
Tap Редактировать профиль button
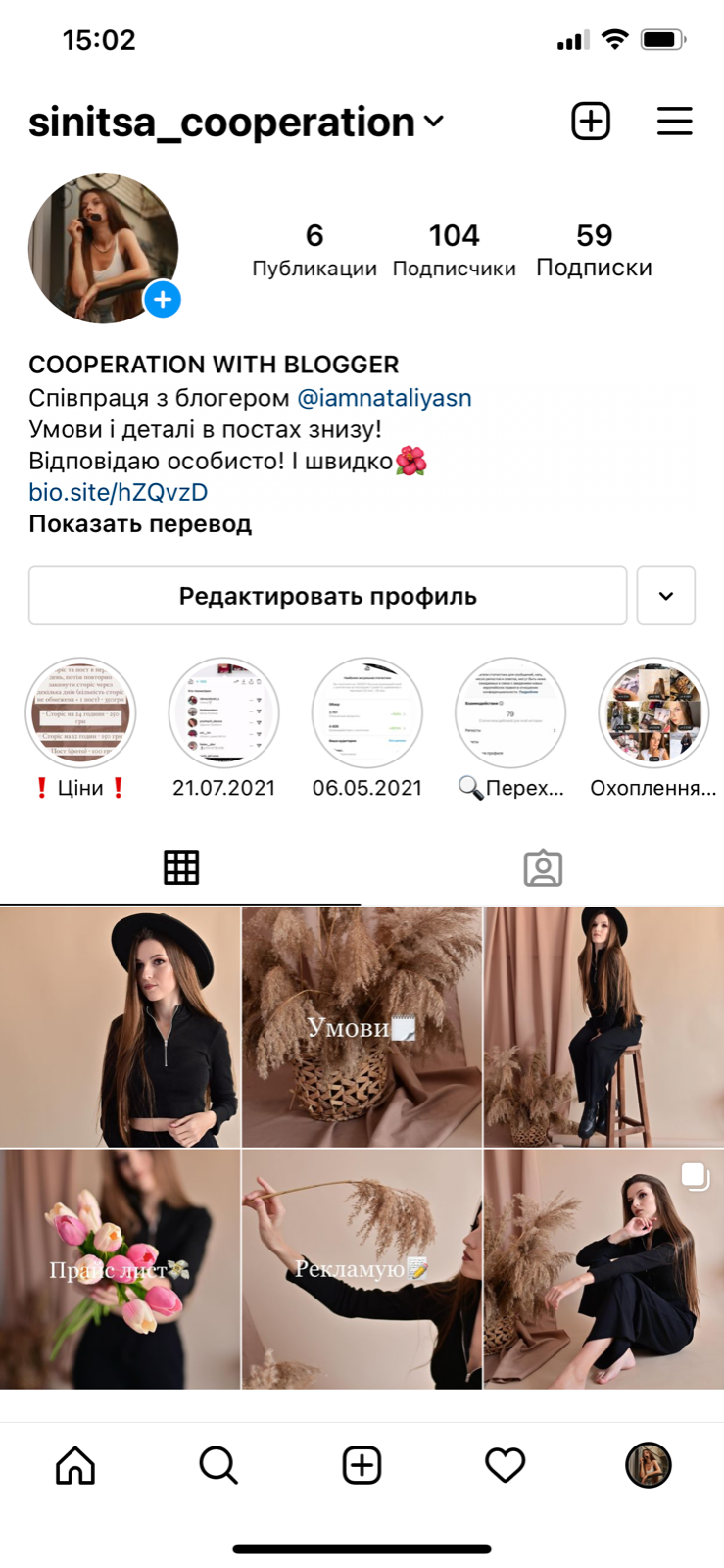(x=327, y=596)
